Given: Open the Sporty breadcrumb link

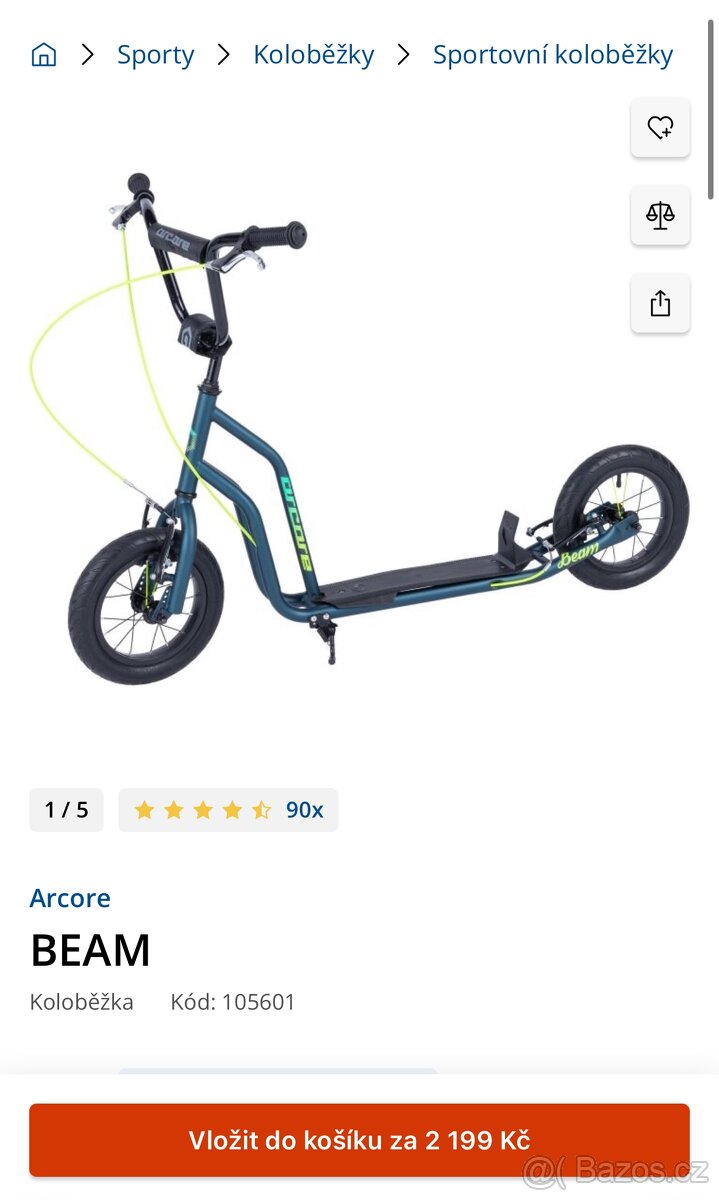Looking at the screenshot, I should coord(156,54).
